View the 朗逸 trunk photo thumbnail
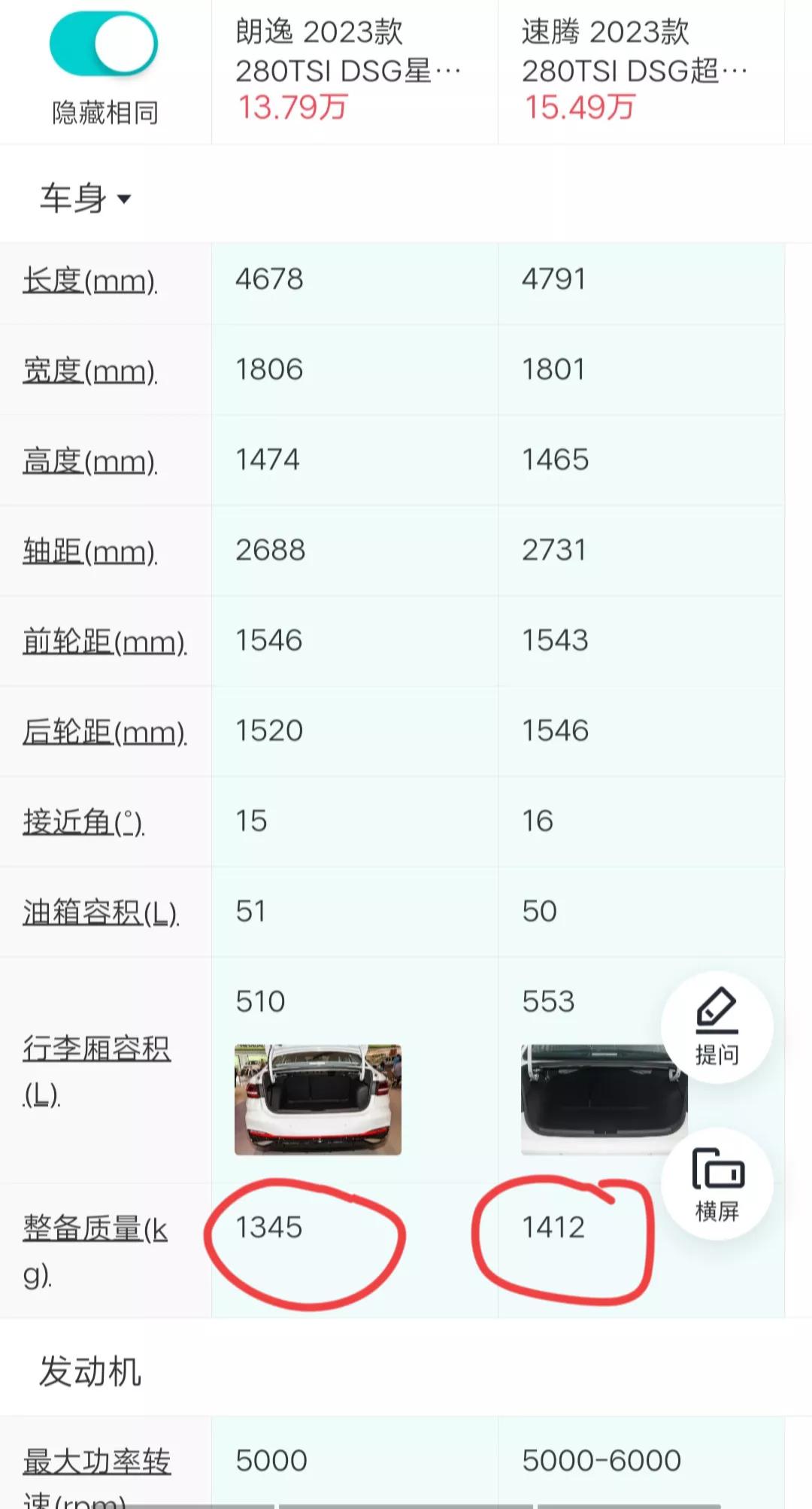 point(320,1098)
